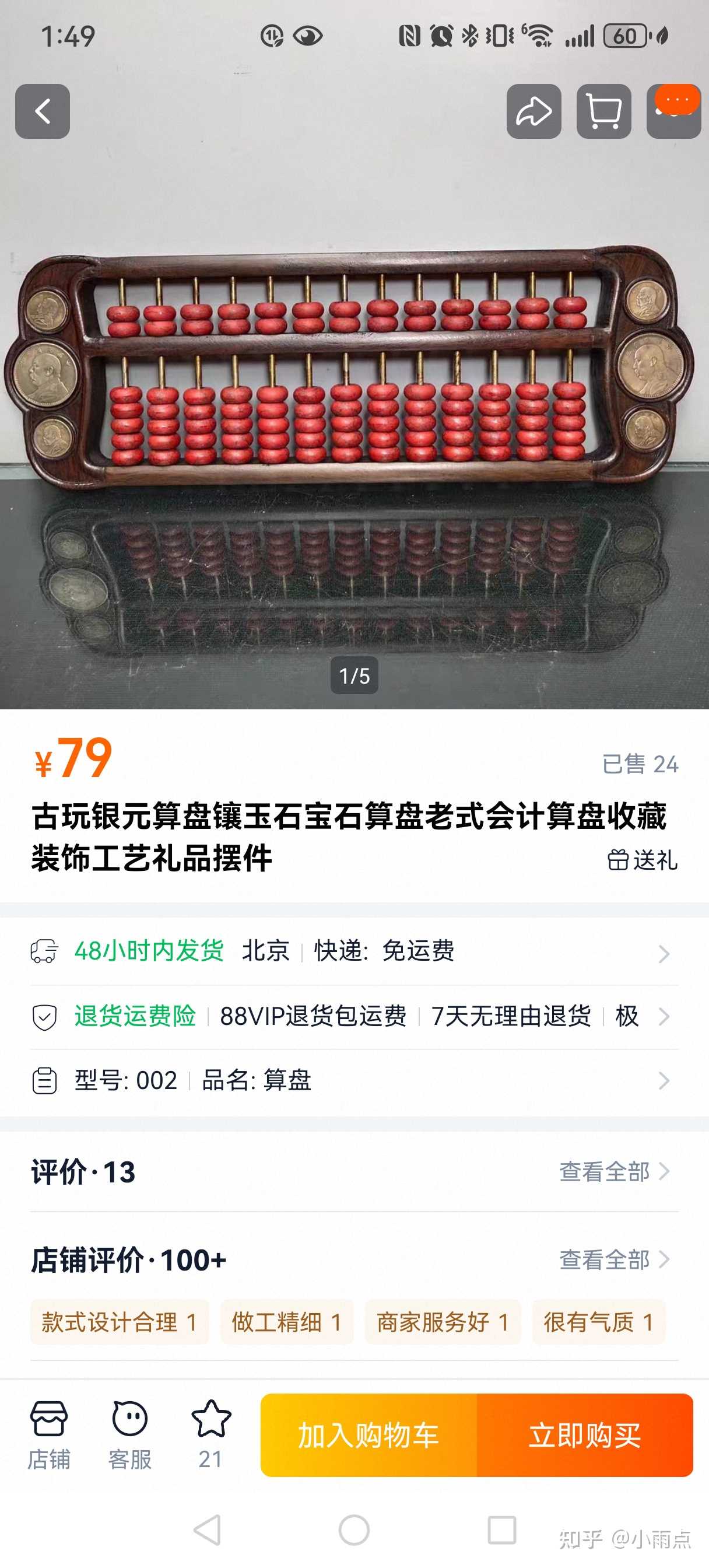Screen dimensions: 709x1568
Task: Open the shopping cart icon
Action: click(x=603, y=111)
